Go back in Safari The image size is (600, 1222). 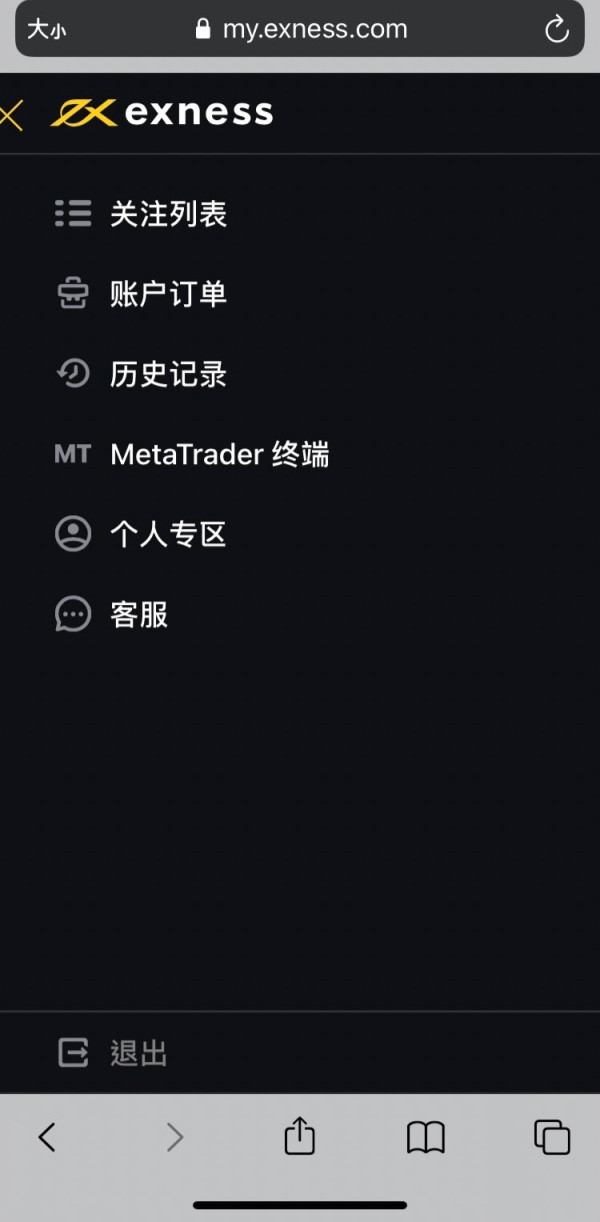(x=47, y=1137)
